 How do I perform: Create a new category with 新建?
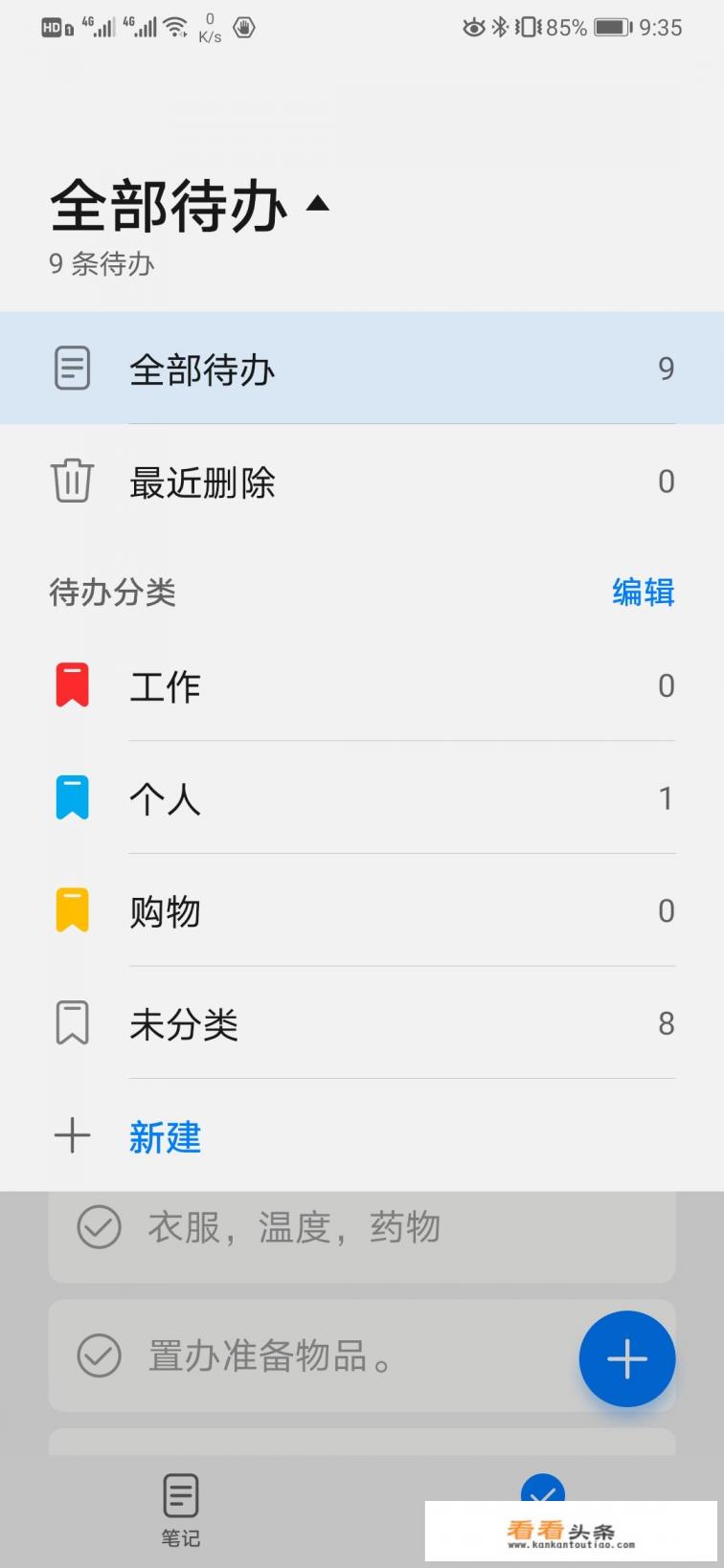[x=165, y=1137]
